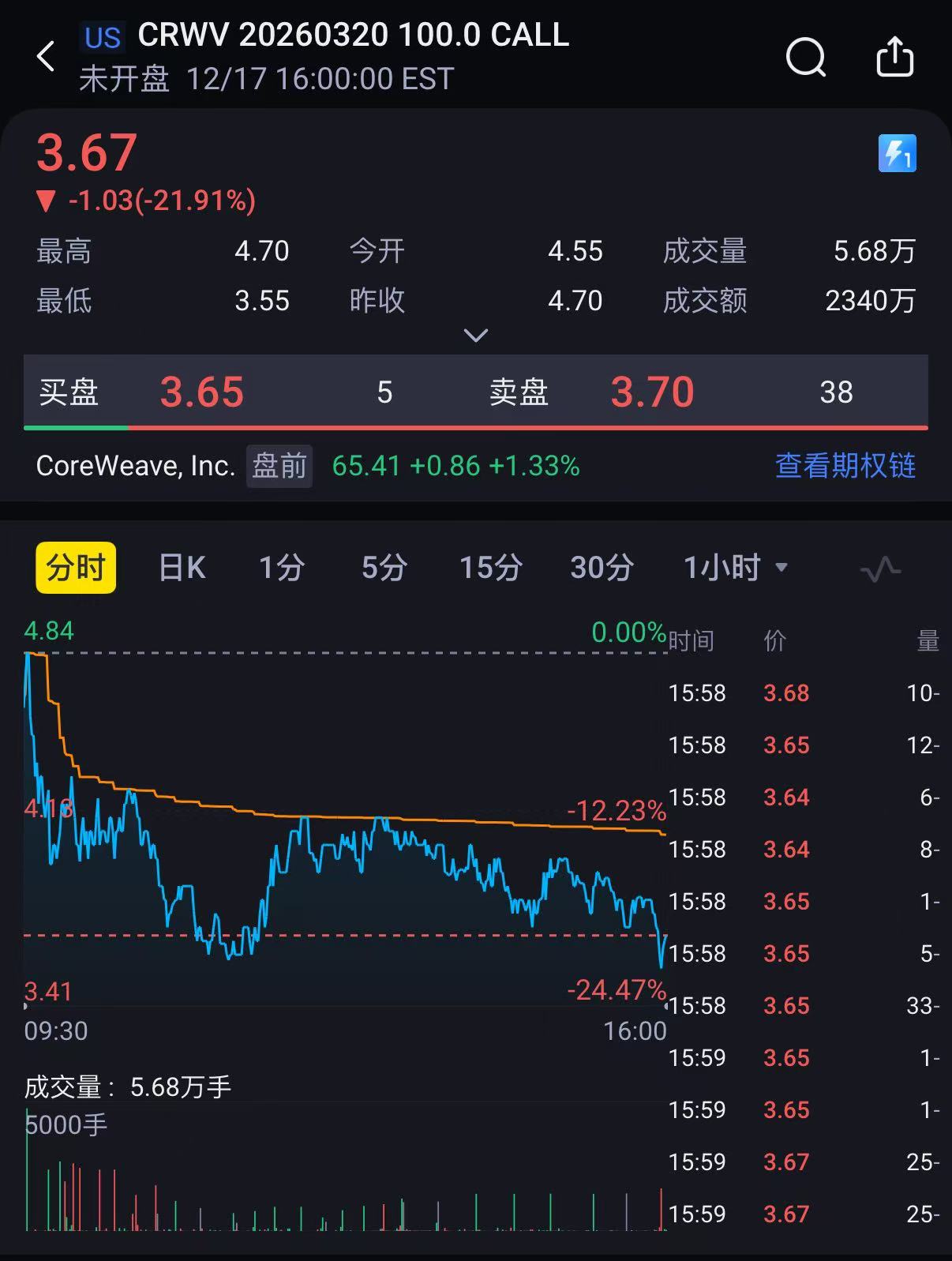952x1261 pixels.
Task: Switch to the 1分 chart tab
Action: click(x=282, y=567)
